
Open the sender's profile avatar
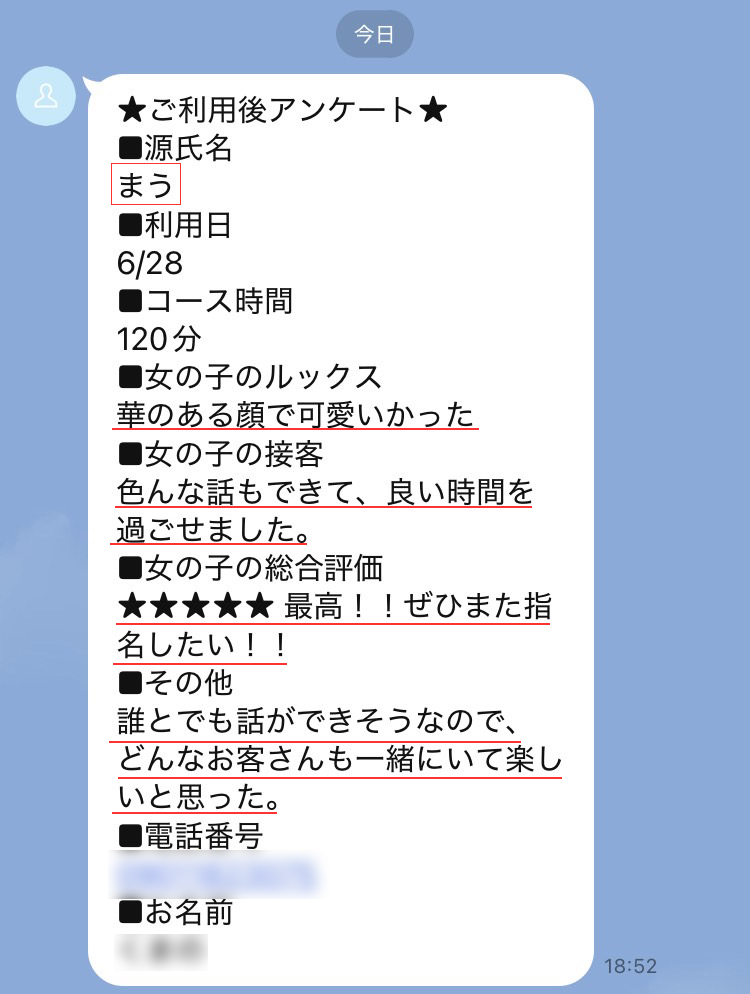point(46,98)
